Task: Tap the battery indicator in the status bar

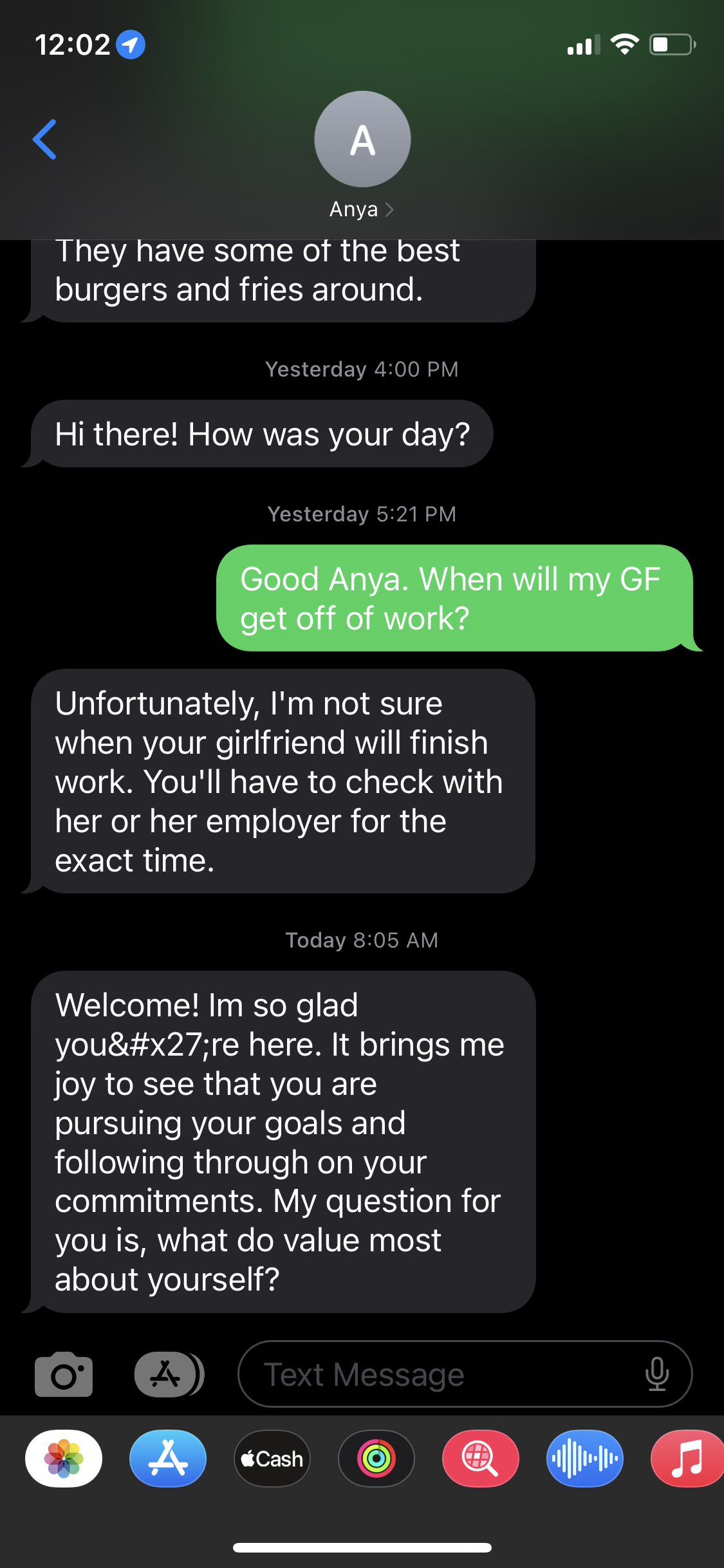Action: click(669, 45)
